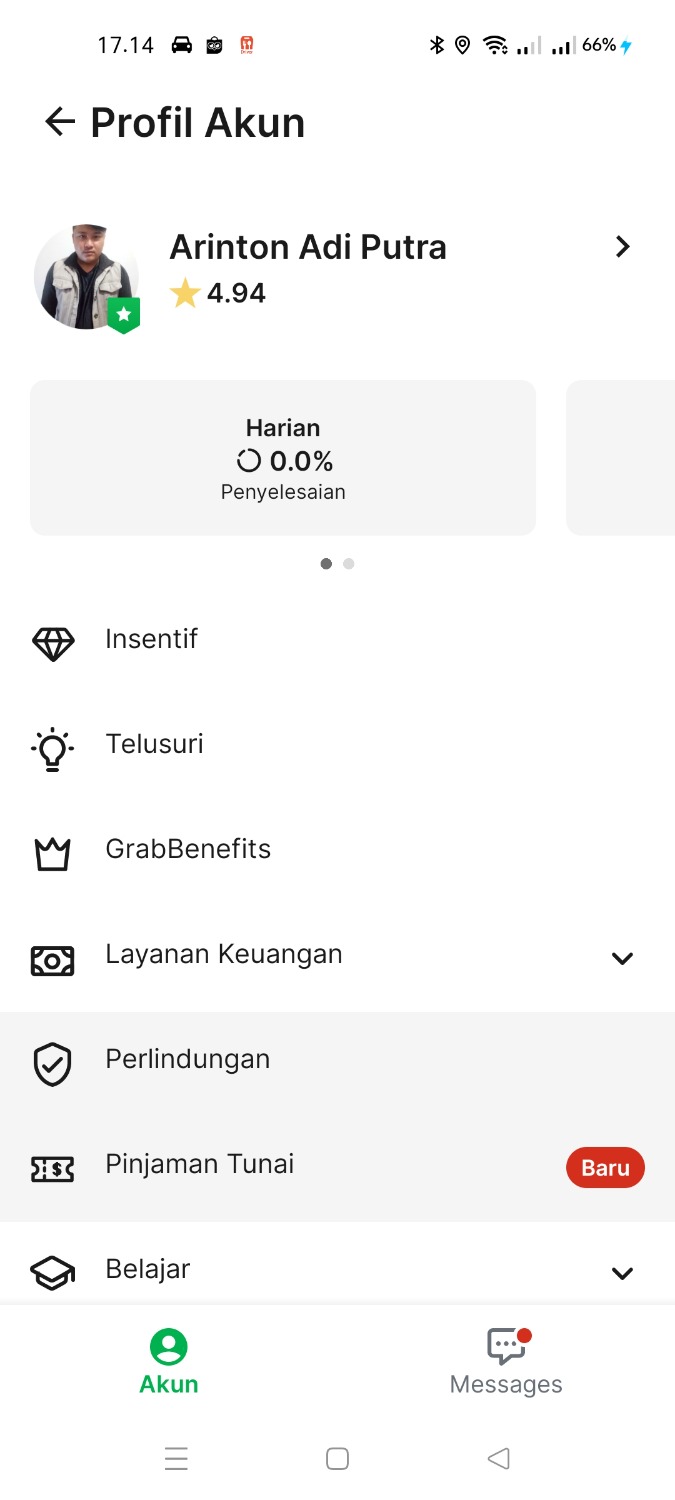The height and width of the screenshot is (1500, 675).
Task: Switch to the Akun tab
Action: [169, 1362]
